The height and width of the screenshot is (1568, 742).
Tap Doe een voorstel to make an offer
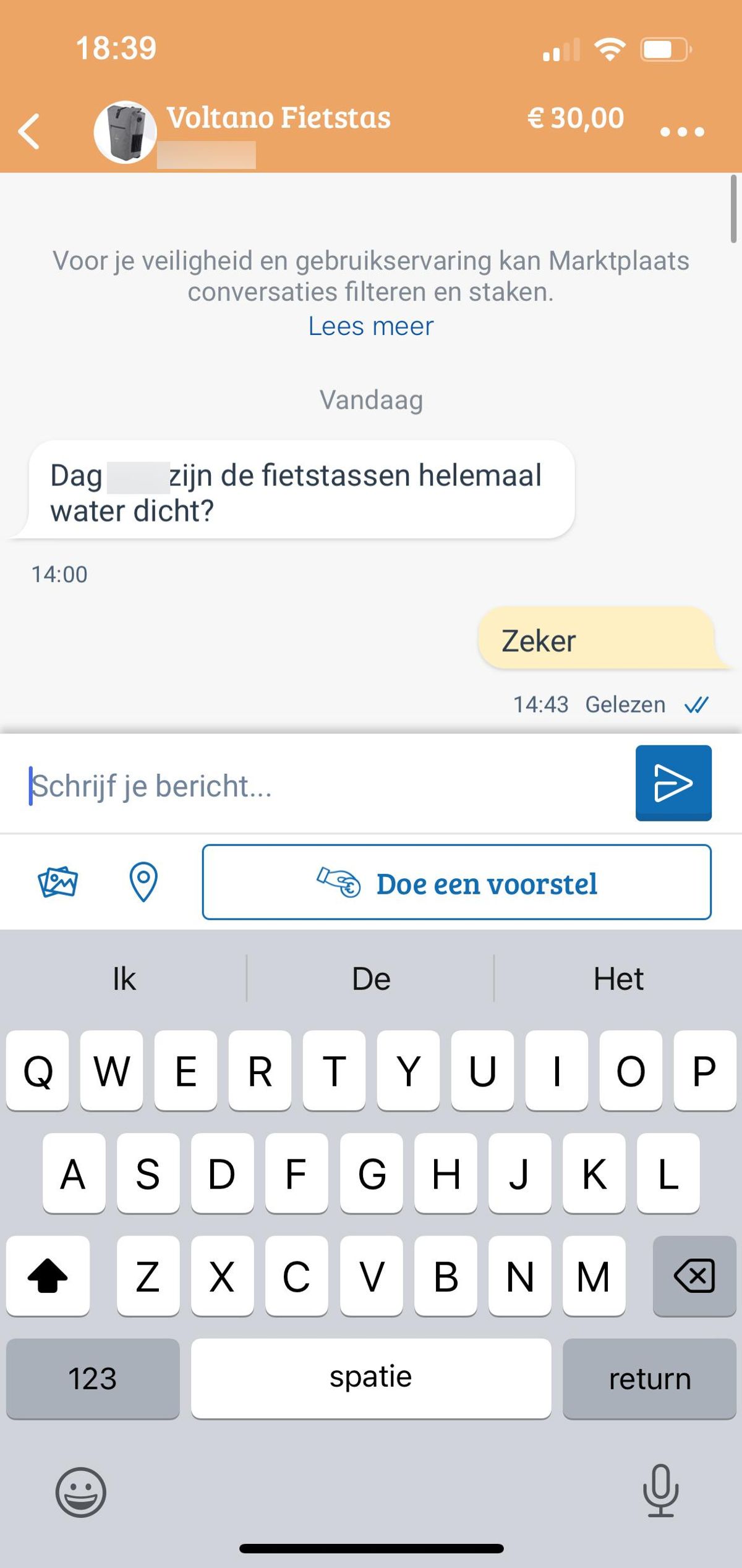tap(456, 883)
